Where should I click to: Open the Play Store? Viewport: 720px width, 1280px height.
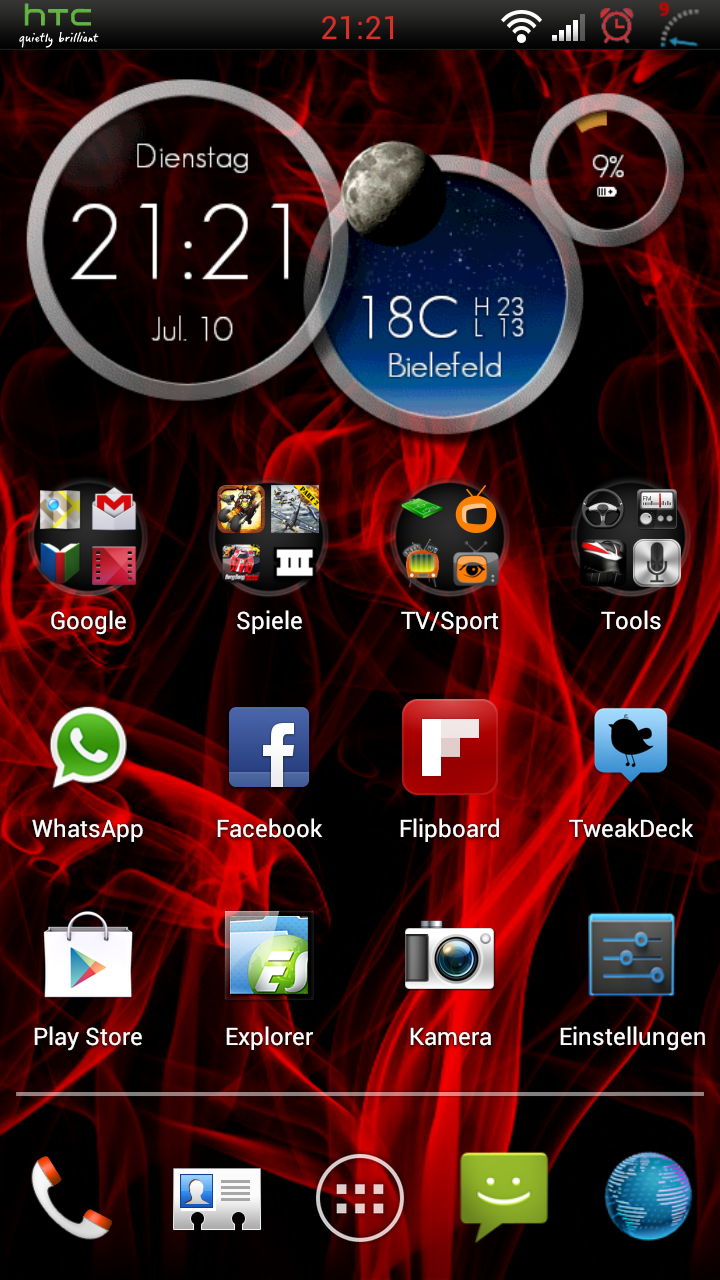[88, 956]
